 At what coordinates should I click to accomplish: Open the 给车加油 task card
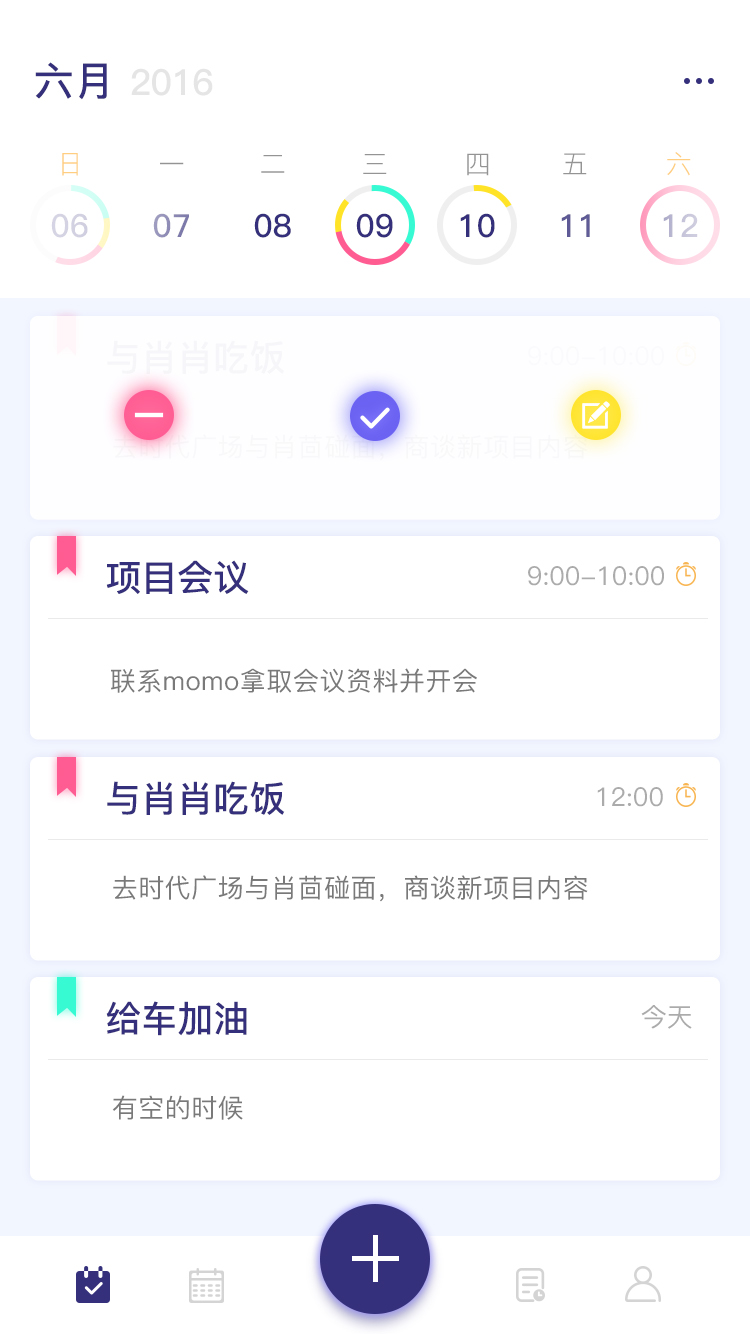[x=375, y=1079]
